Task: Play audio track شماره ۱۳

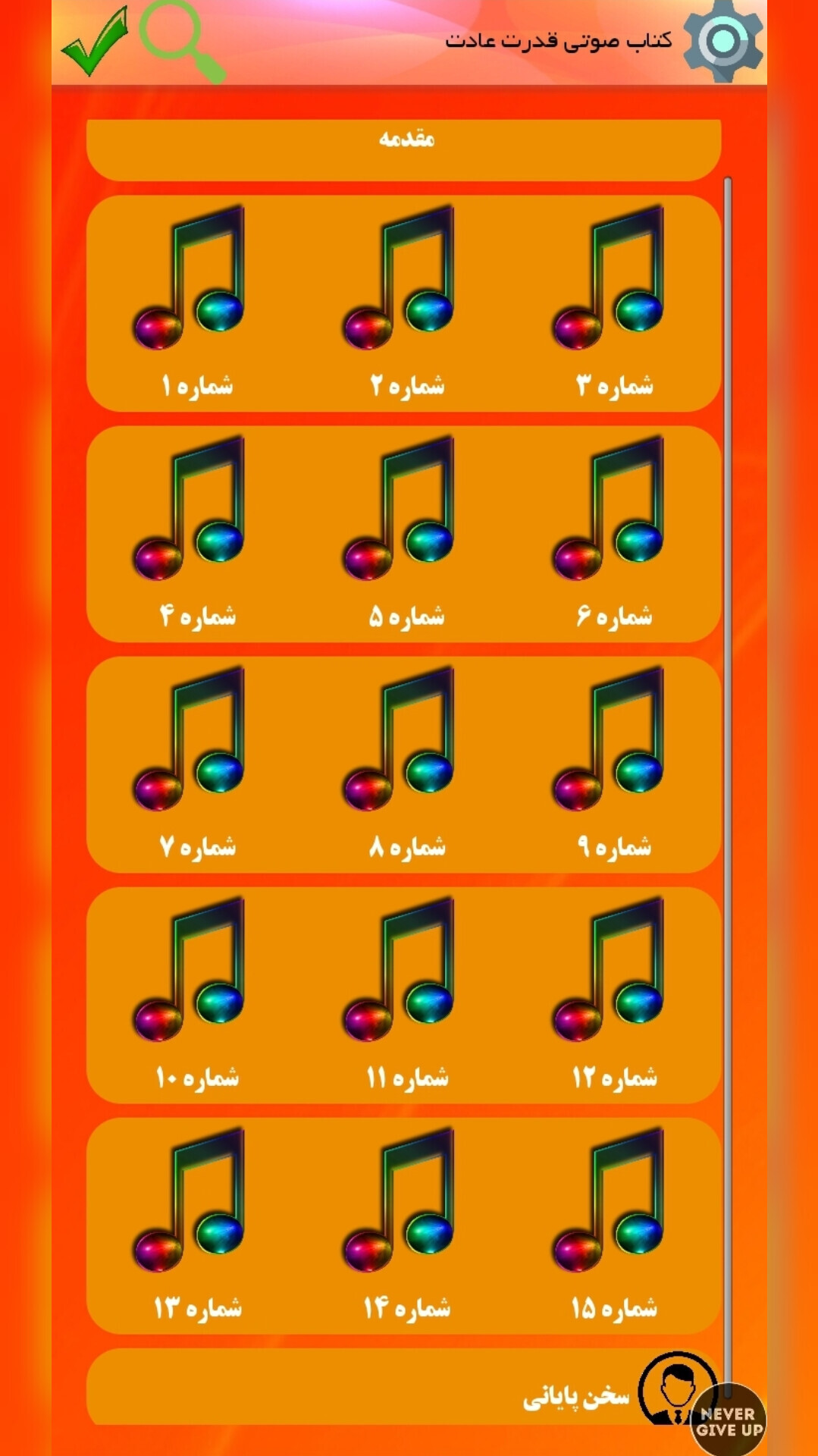Action: 196,1225
